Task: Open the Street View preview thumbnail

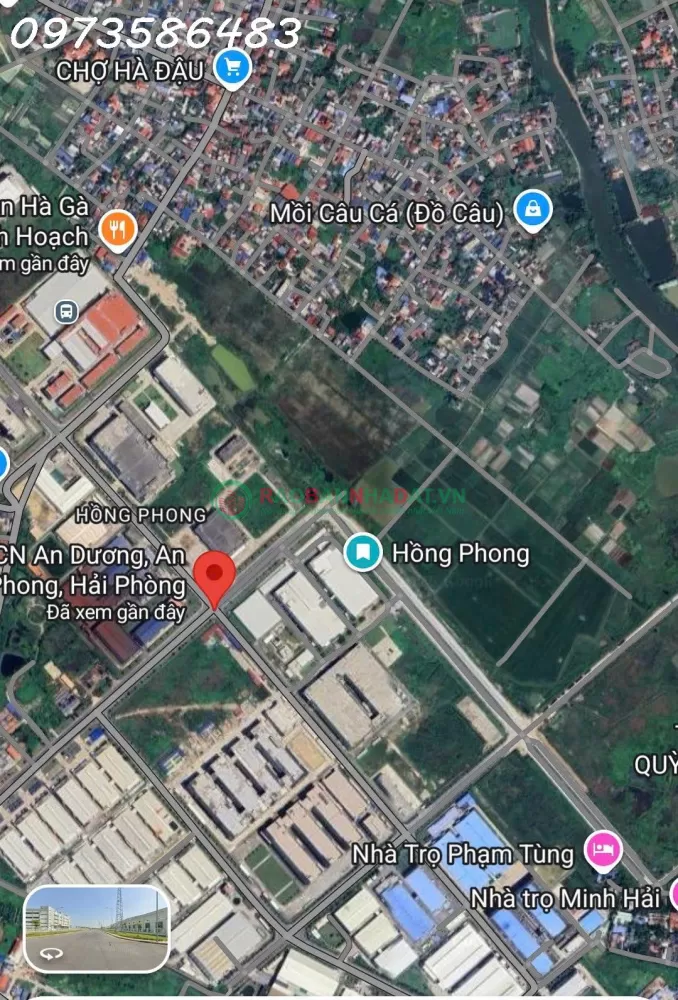Action: click(x=96, y=929)
